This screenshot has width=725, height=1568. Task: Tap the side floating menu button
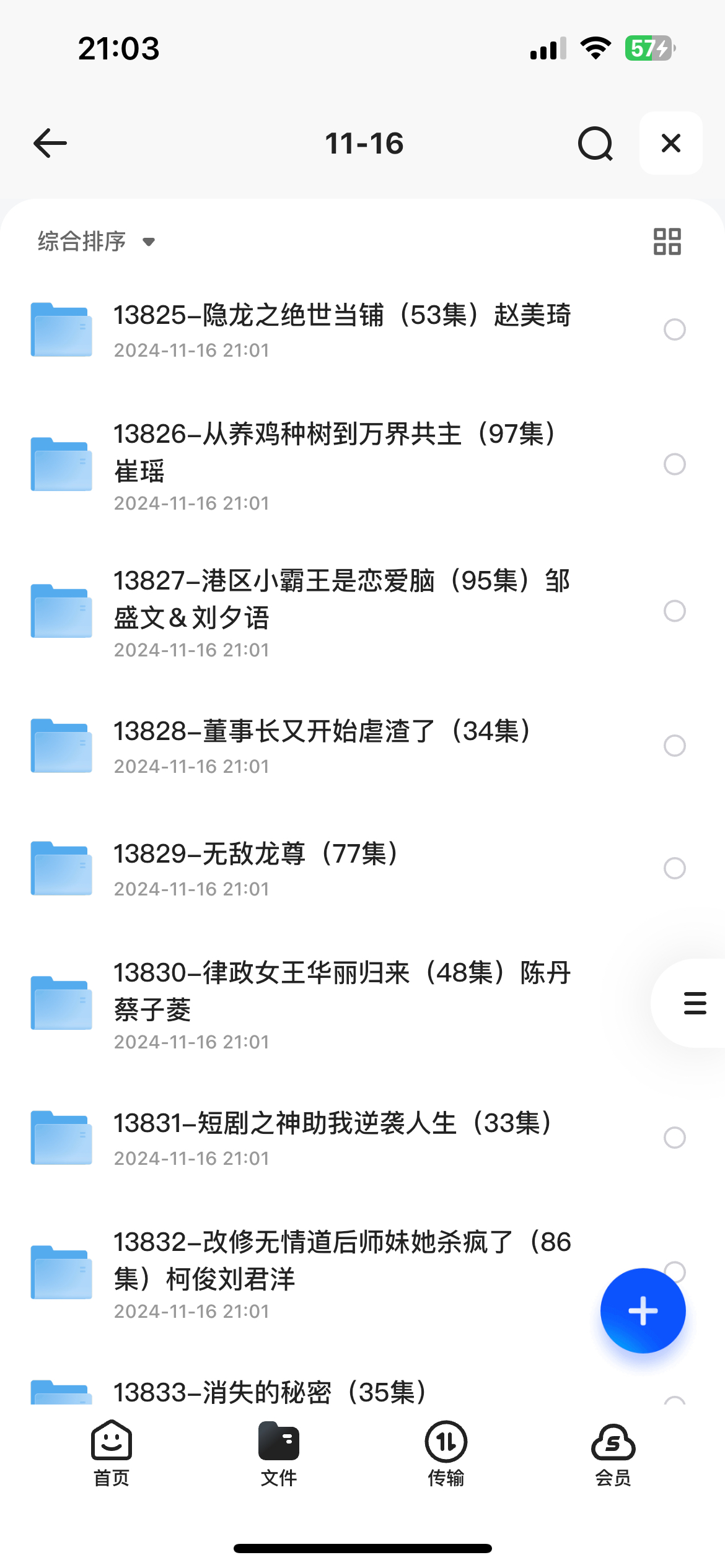click(x=694, y=1003)
